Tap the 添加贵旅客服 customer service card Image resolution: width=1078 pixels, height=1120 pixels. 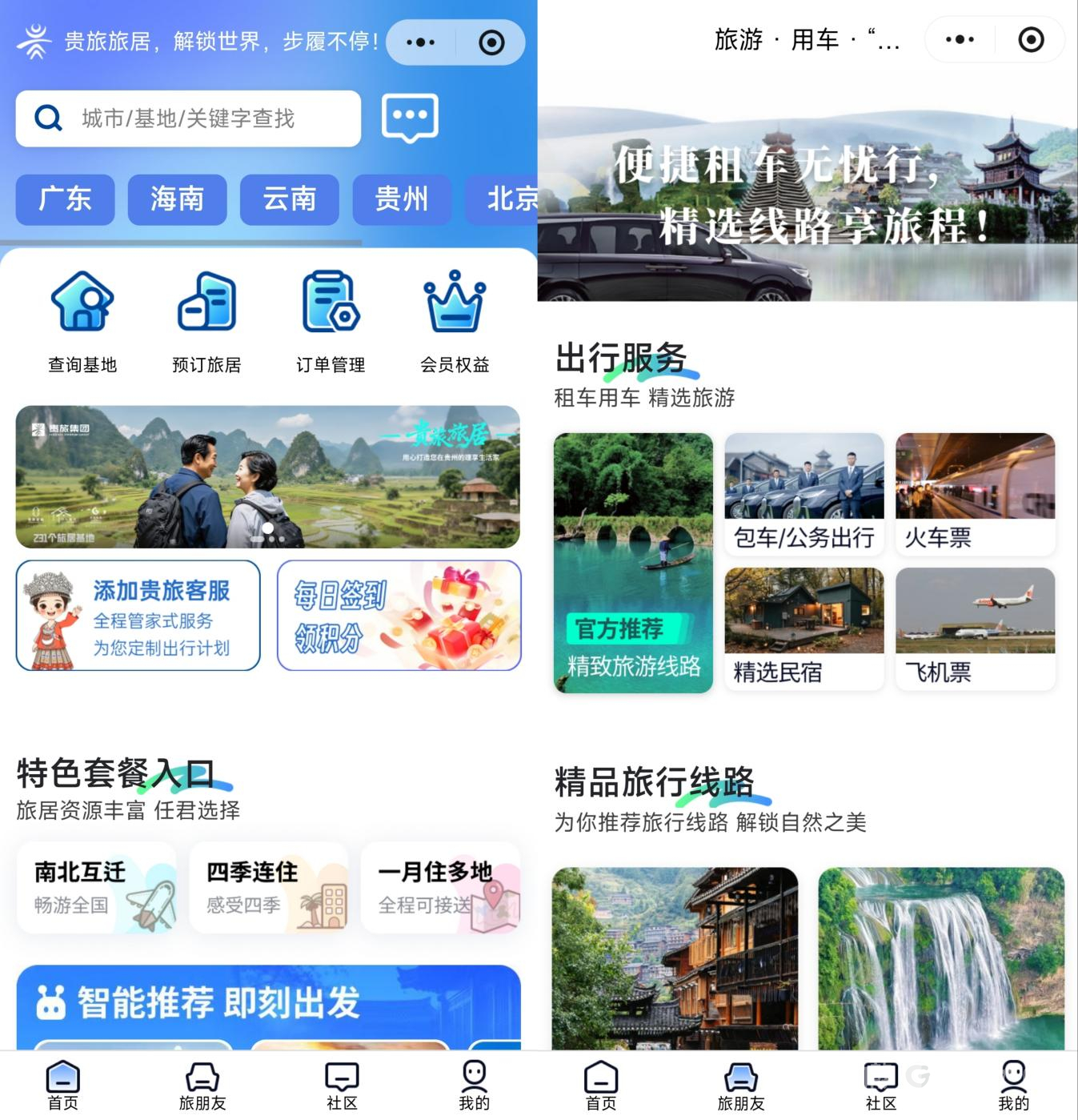tap(138, 615)
